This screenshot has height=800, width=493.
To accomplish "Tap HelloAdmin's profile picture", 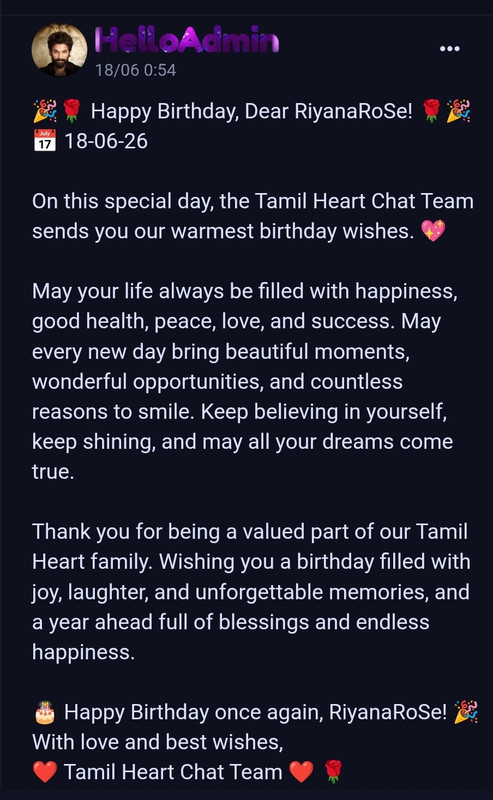I will pos(59,50).
